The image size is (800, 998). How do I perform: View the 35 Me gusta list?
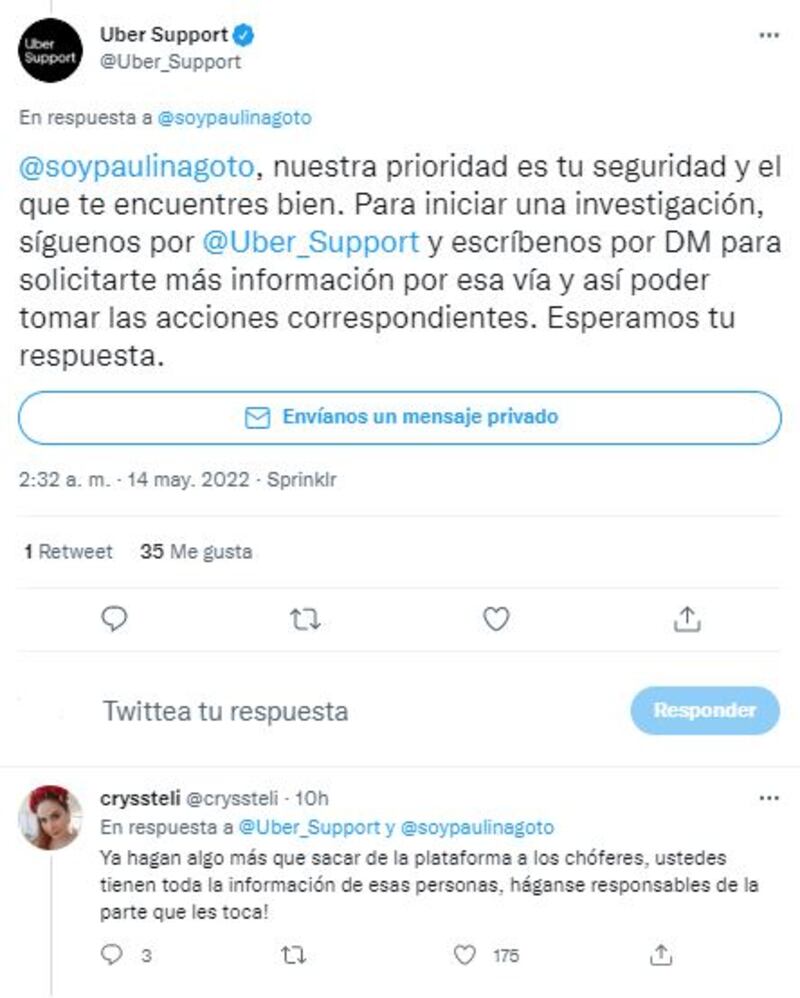click(196, 551)
